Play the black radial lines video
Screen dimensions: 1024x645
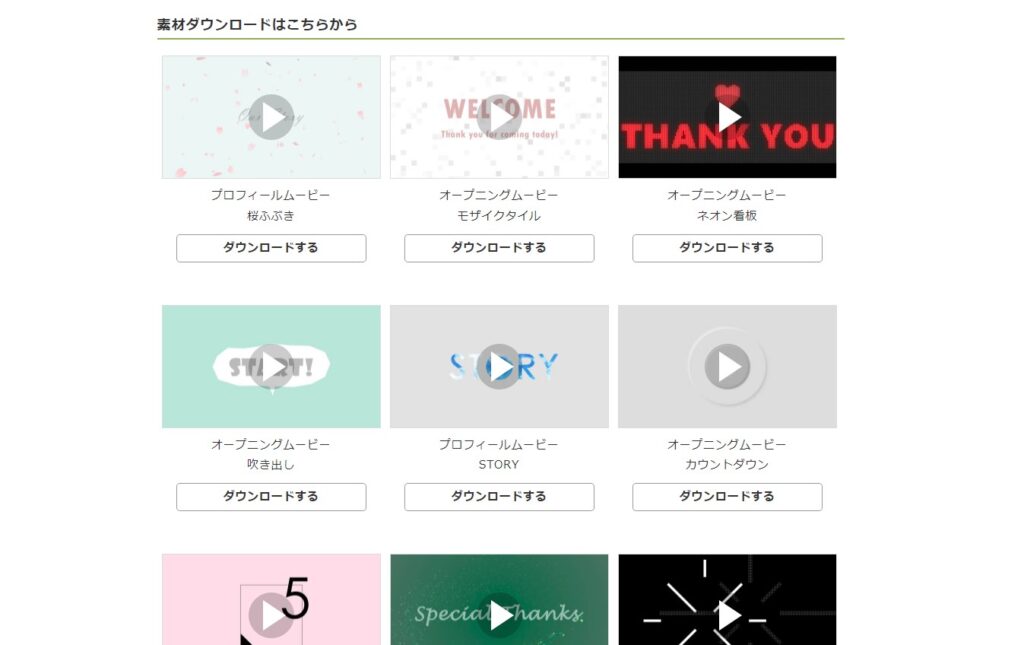point(727,615)
